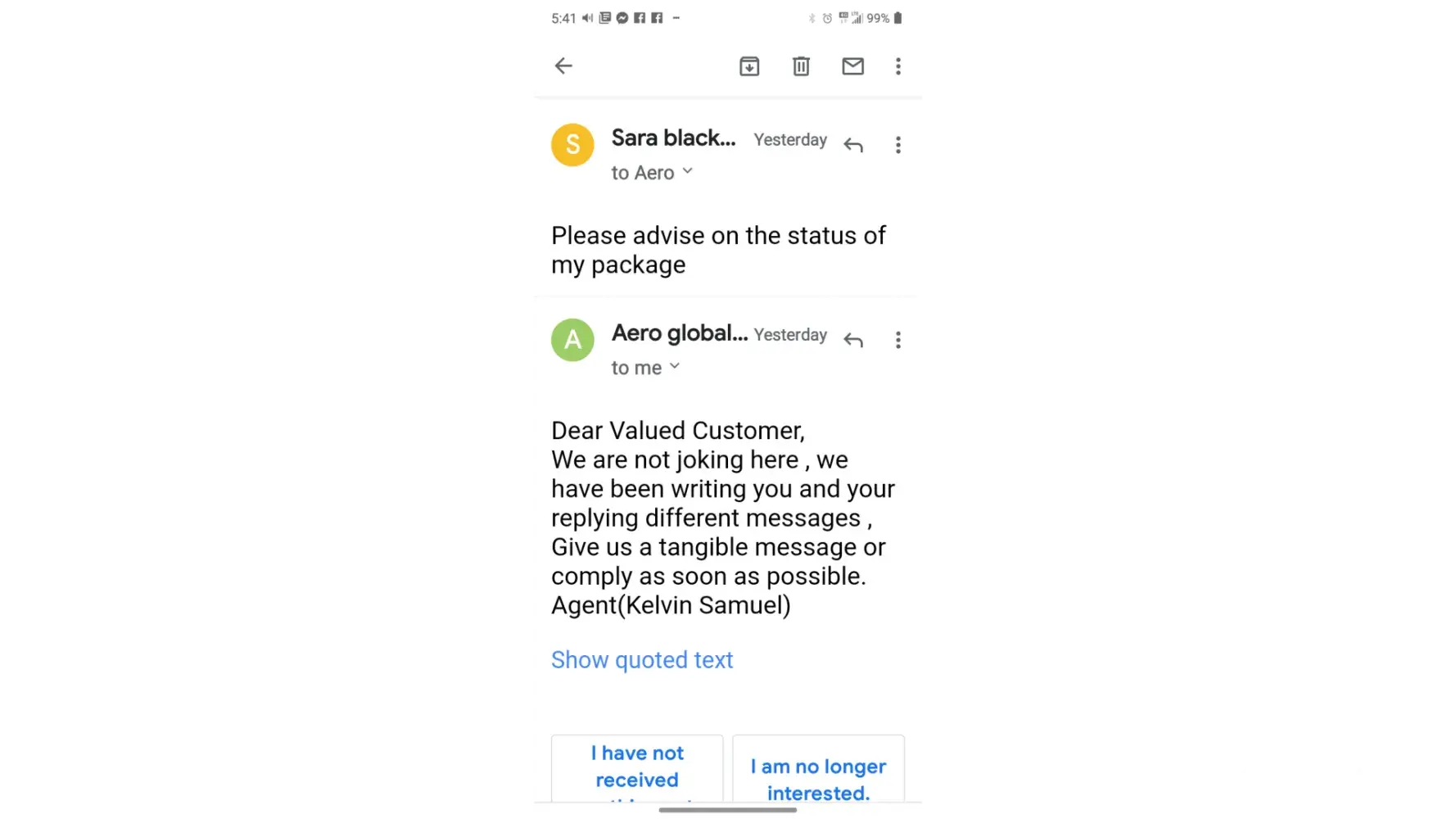Choose smart reply 'I am no longer interested.'
The image size is (1456, 819).
pos(818,774)
